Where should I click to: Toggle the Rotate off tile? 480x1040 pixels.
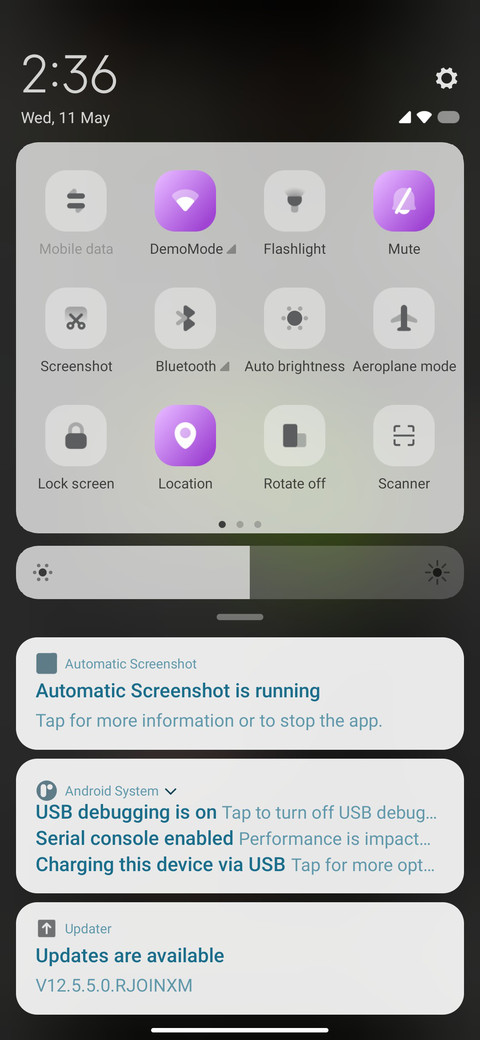(x=294, y=436)
